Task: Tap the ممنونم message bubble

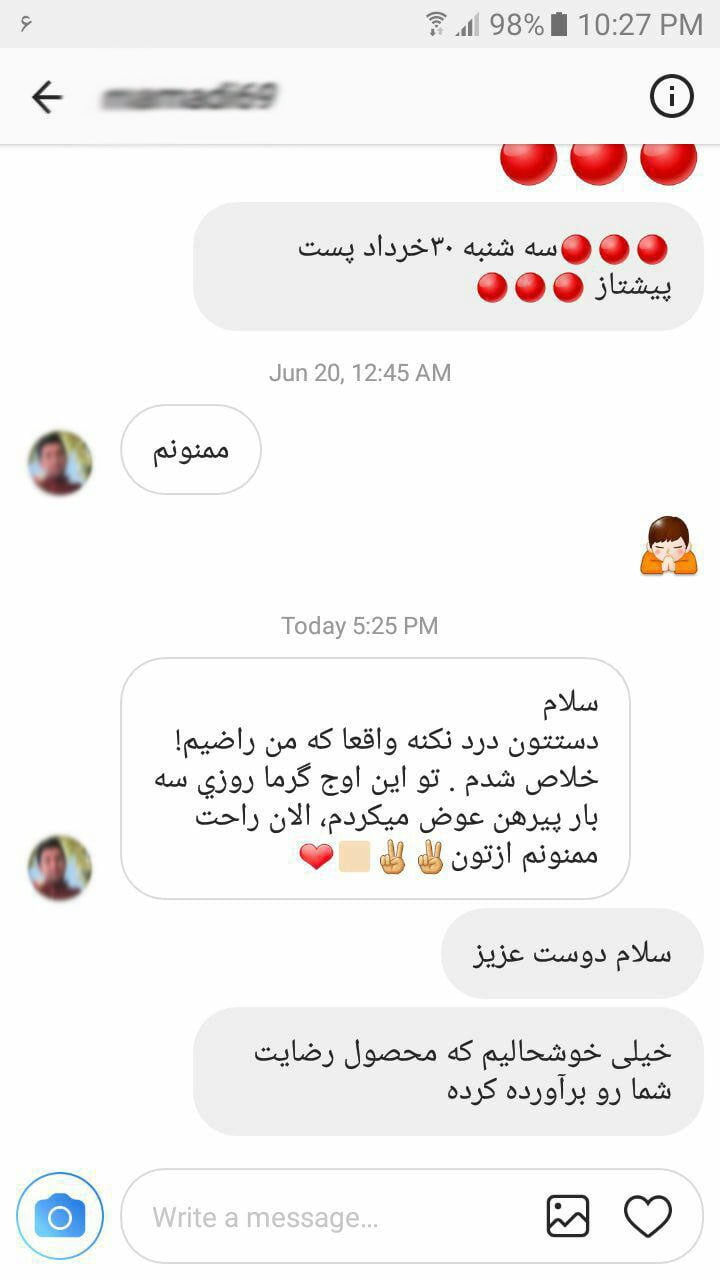Action: coord(190,449)
